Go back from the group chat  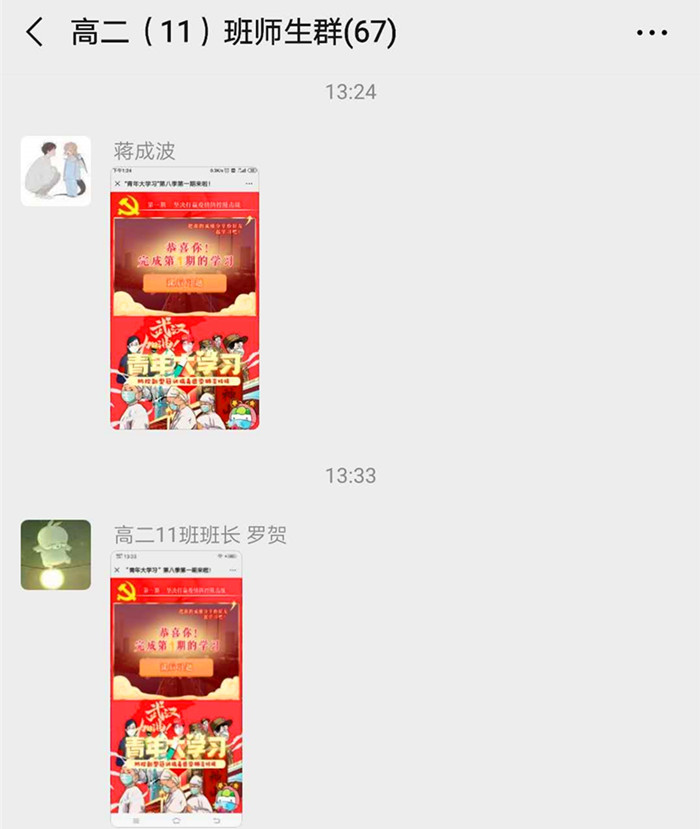pos(35,33)
